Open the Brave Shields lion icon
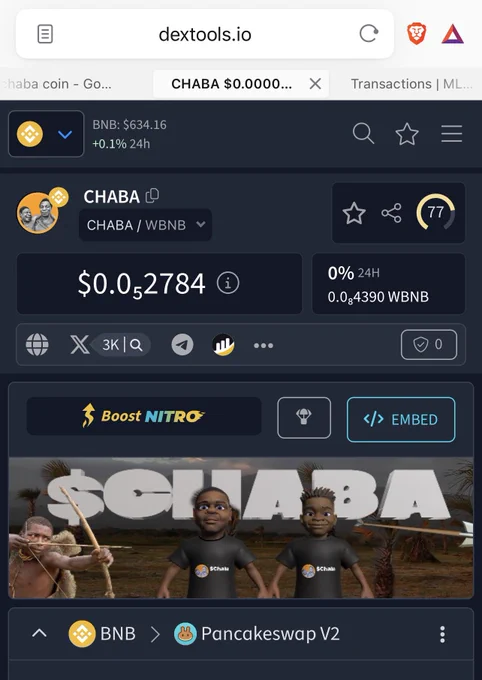The width and height of the screenshot is (482, 680). tap(416, 34)
